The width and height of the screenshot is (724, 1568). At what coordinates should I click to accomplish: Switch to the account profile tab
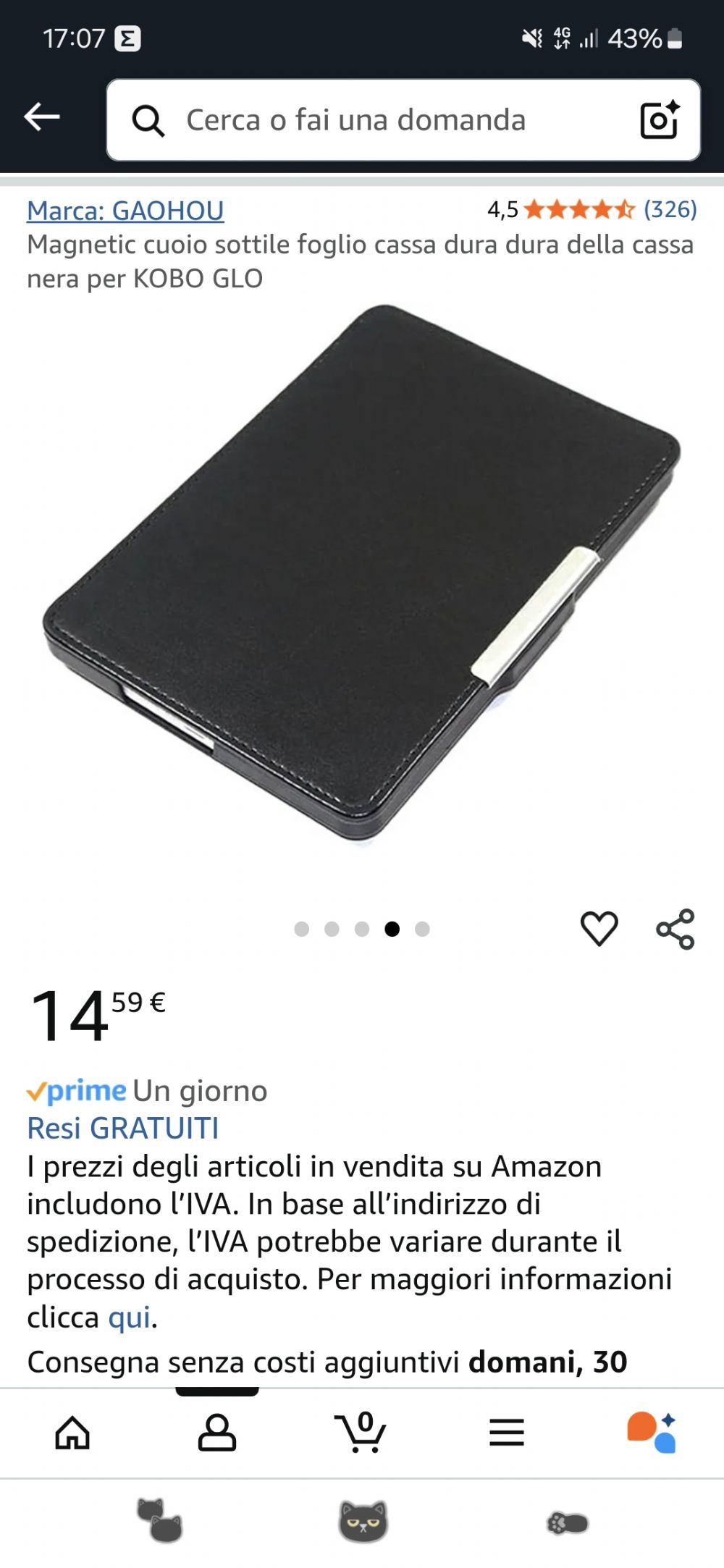tap(217, 1432)
